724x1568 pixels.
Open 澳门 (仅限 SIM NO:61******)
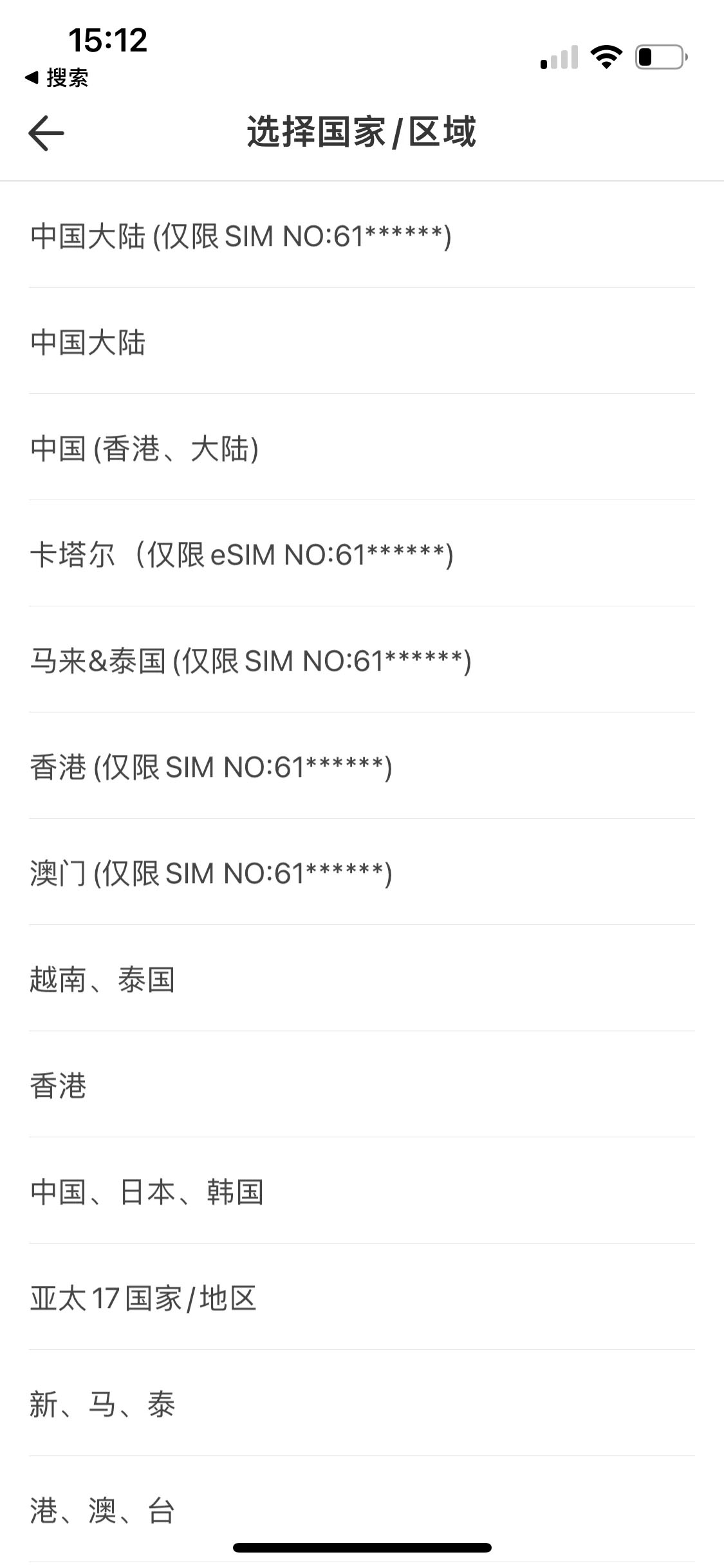tap(211, 873)
